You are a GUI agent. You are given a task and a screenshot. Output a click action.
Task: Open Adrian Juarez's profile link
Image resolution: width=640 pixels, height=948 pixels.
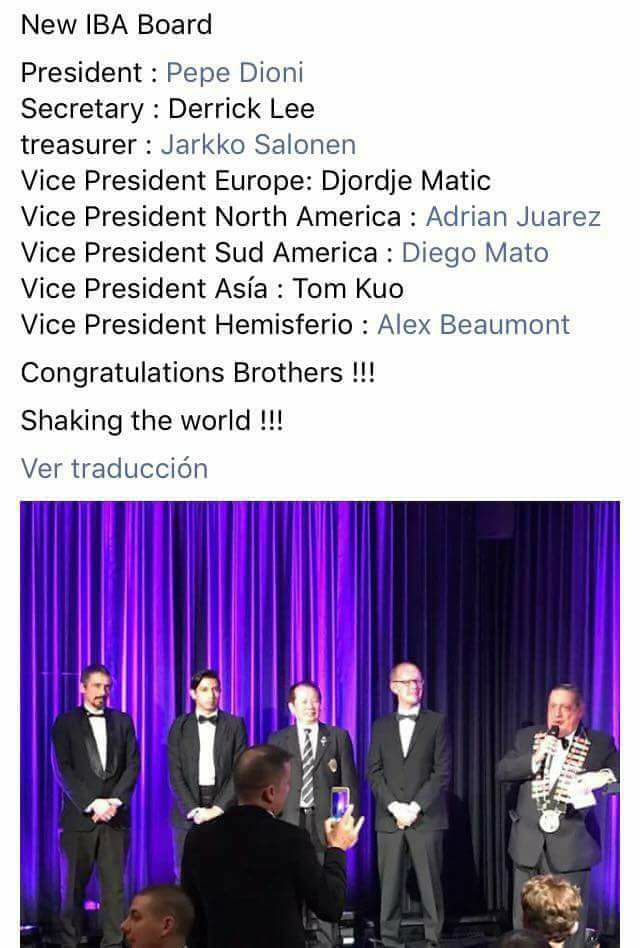pos(513,217)
